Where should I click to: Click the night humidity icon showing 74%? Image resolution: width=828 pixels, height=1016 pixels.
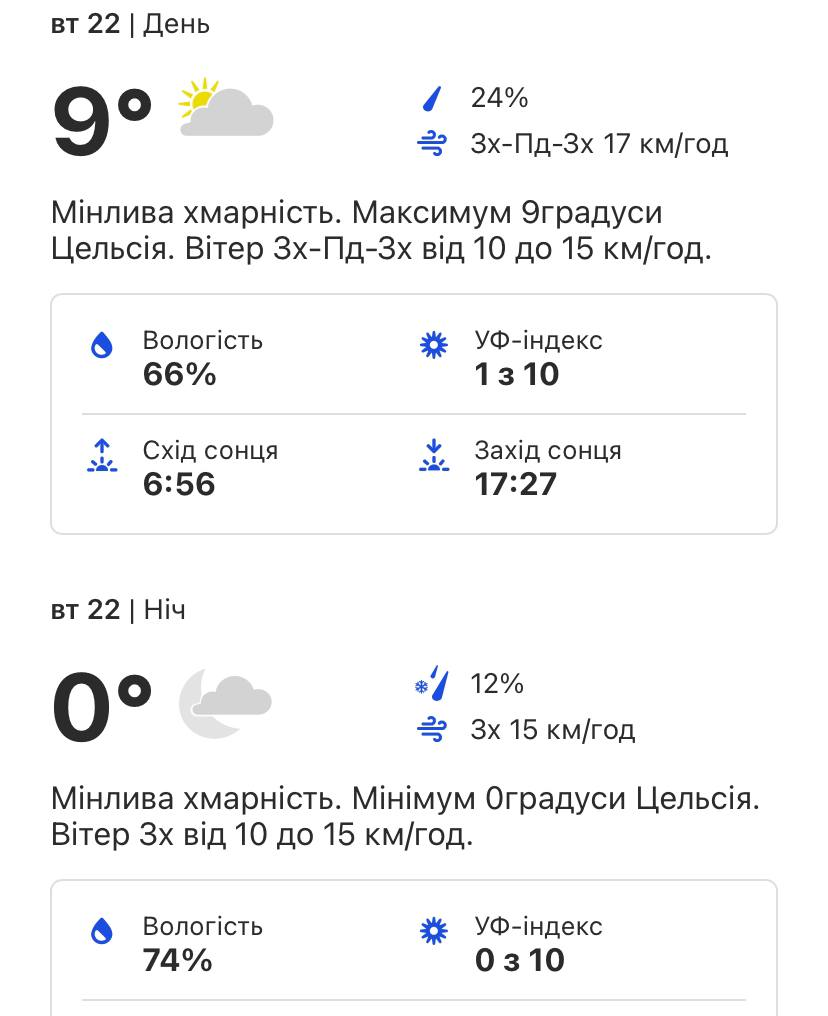[x=102, y=931]
